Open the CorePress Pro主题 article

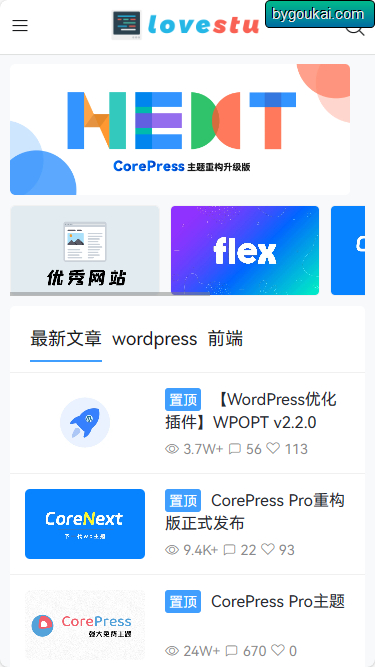255,601
